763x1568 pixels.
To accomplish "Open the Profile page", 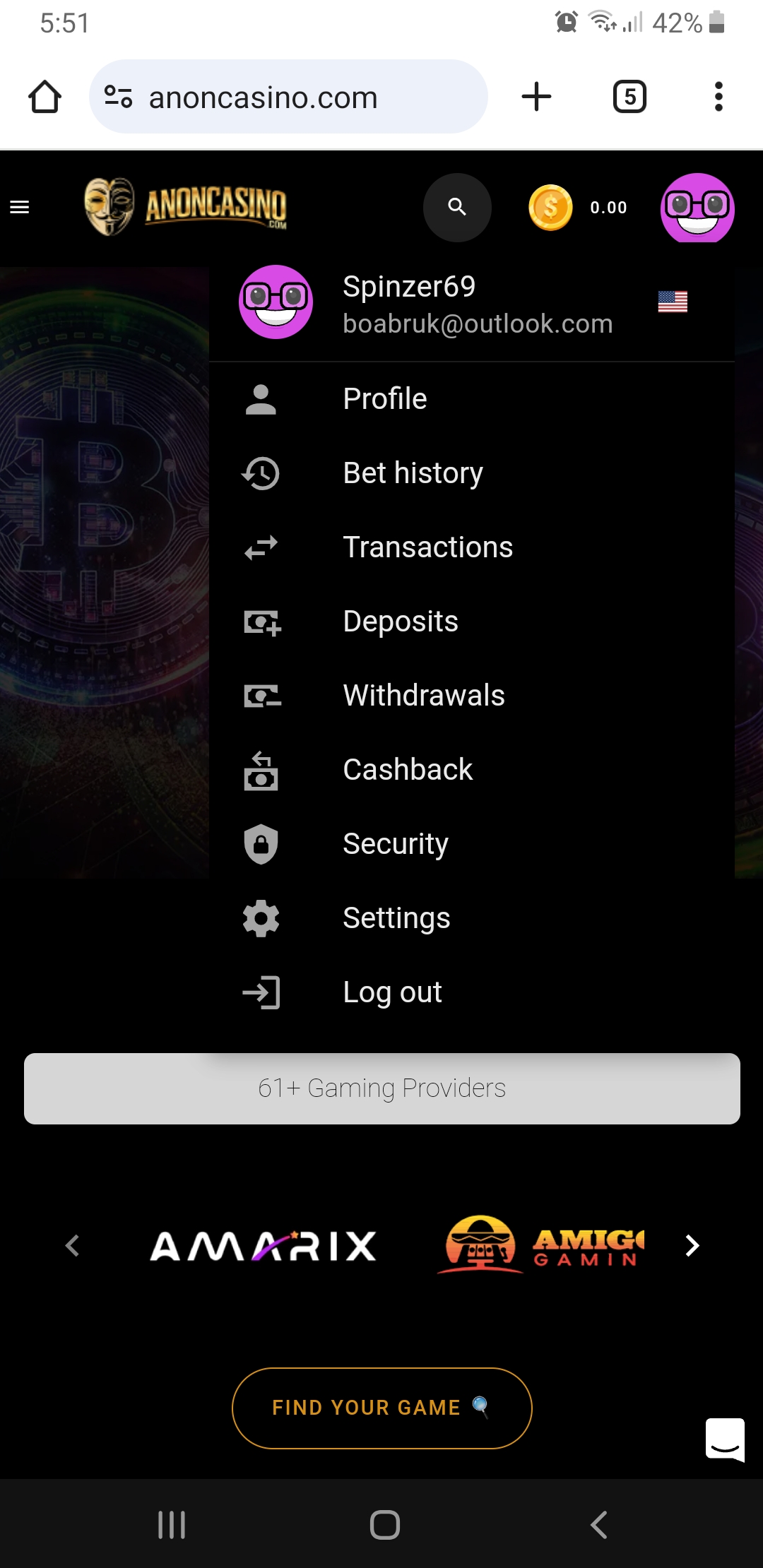I will point(385,399).
